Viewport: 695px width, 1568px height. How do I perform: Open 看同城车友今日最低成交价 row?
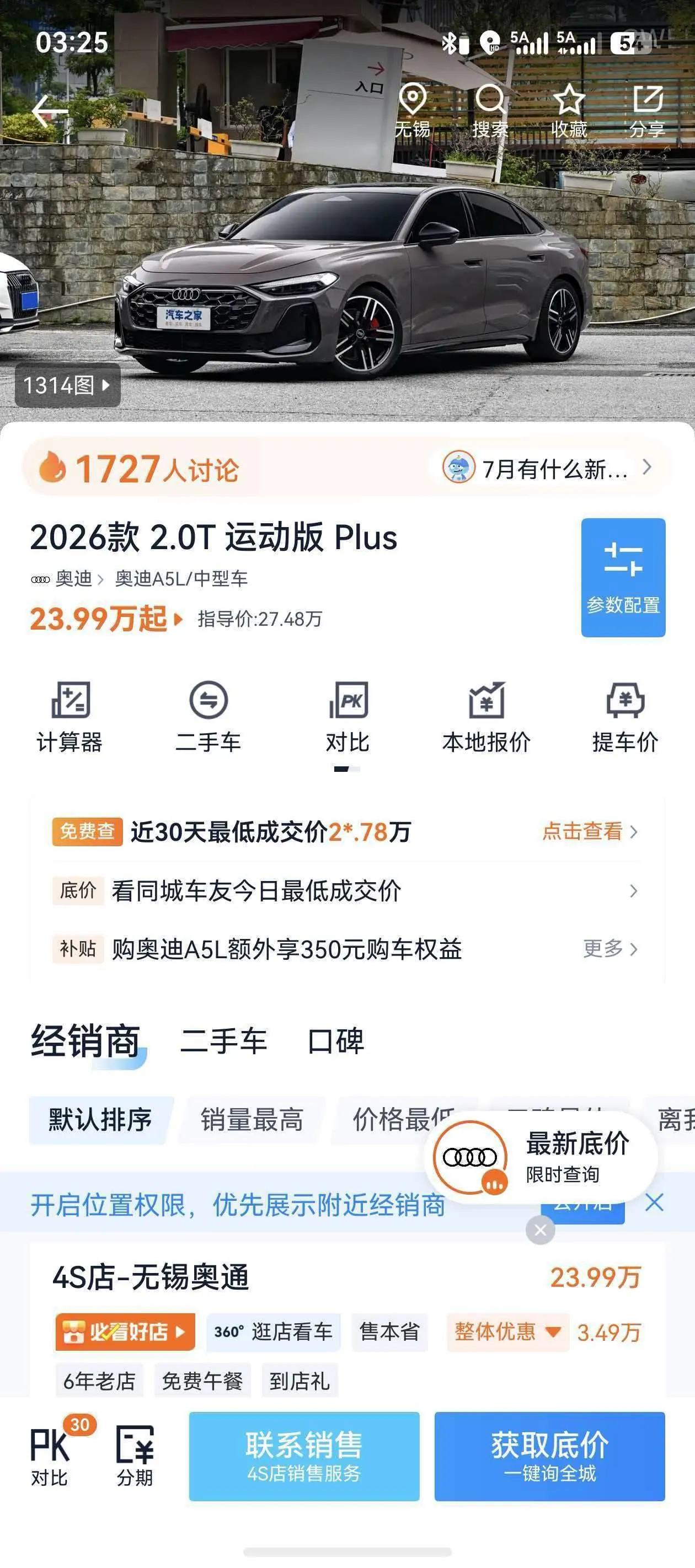pyautogui.click(x=346, y=890)
